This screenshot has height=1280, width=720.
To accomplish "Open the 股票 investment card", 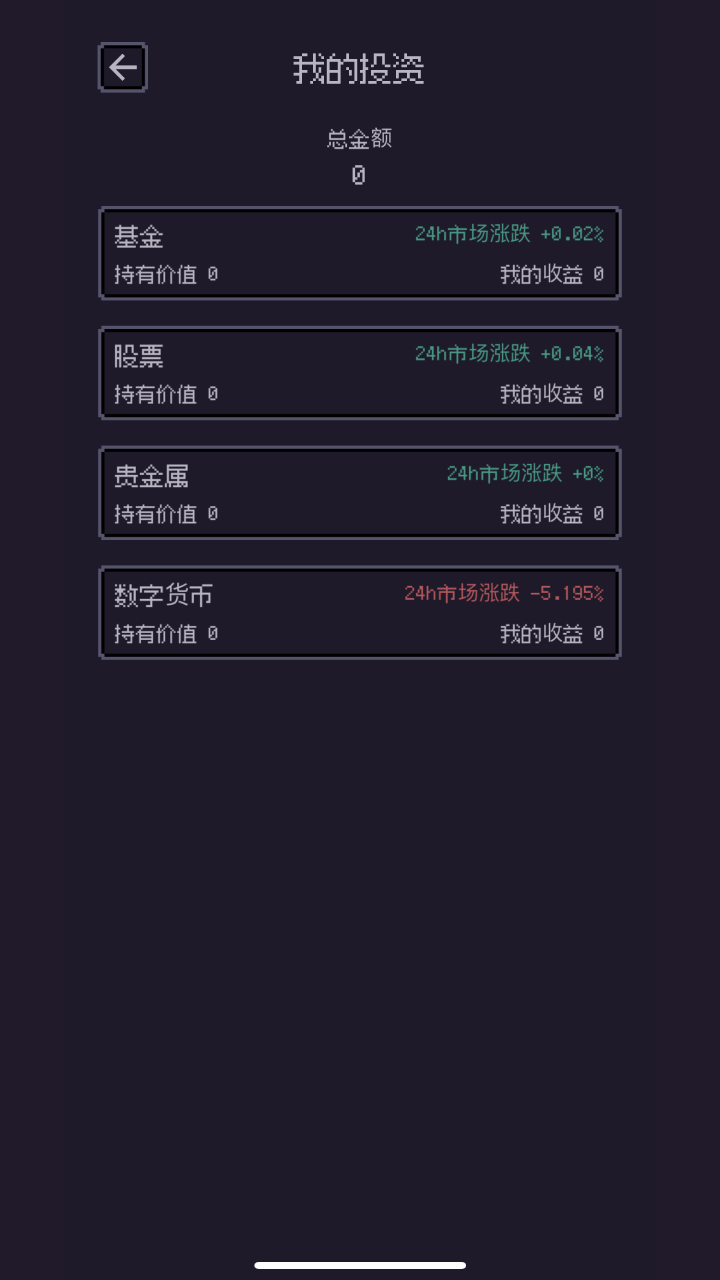I will click(x=360, y=373).
